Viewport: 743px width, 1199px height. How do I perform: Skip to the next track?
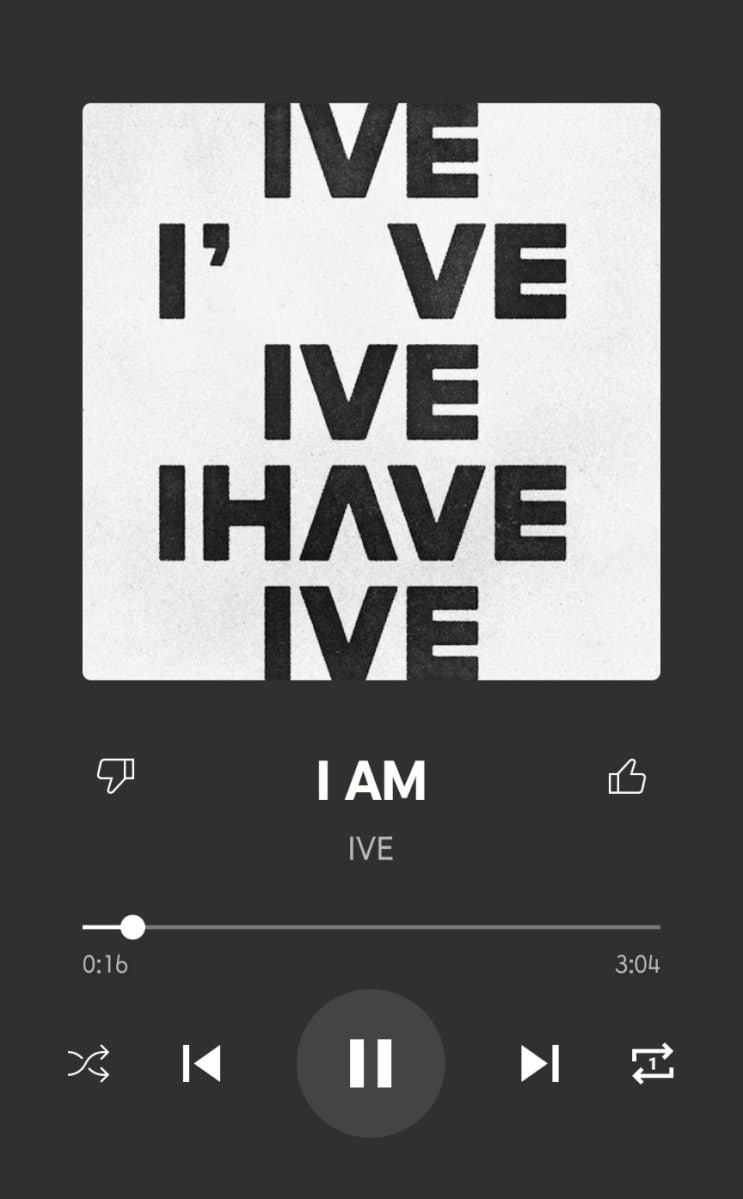pyautogui.click(x=540, y=1063)
